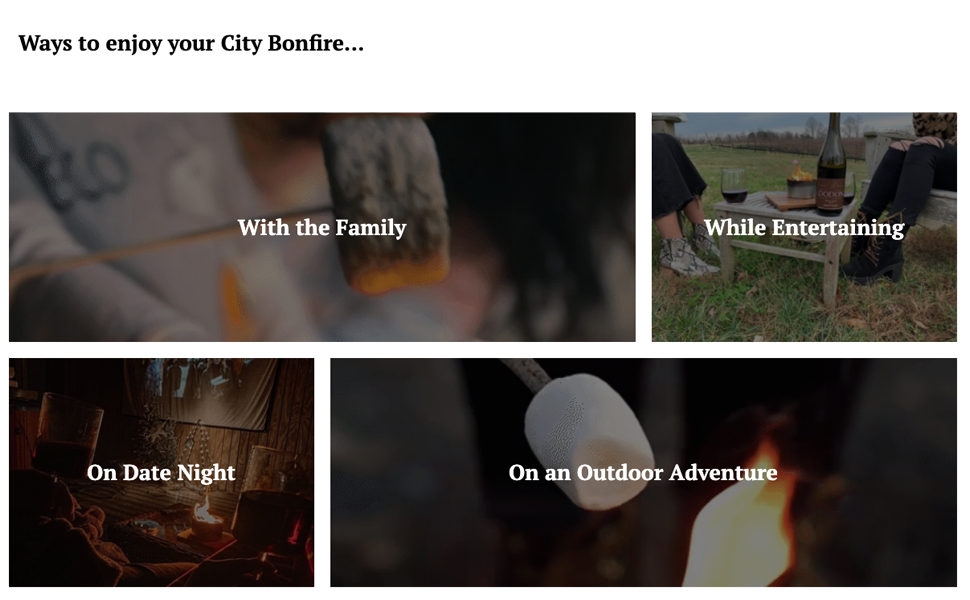
Task: Tap the On an Outdoor Adventure tile
Action: coord(643,472)
